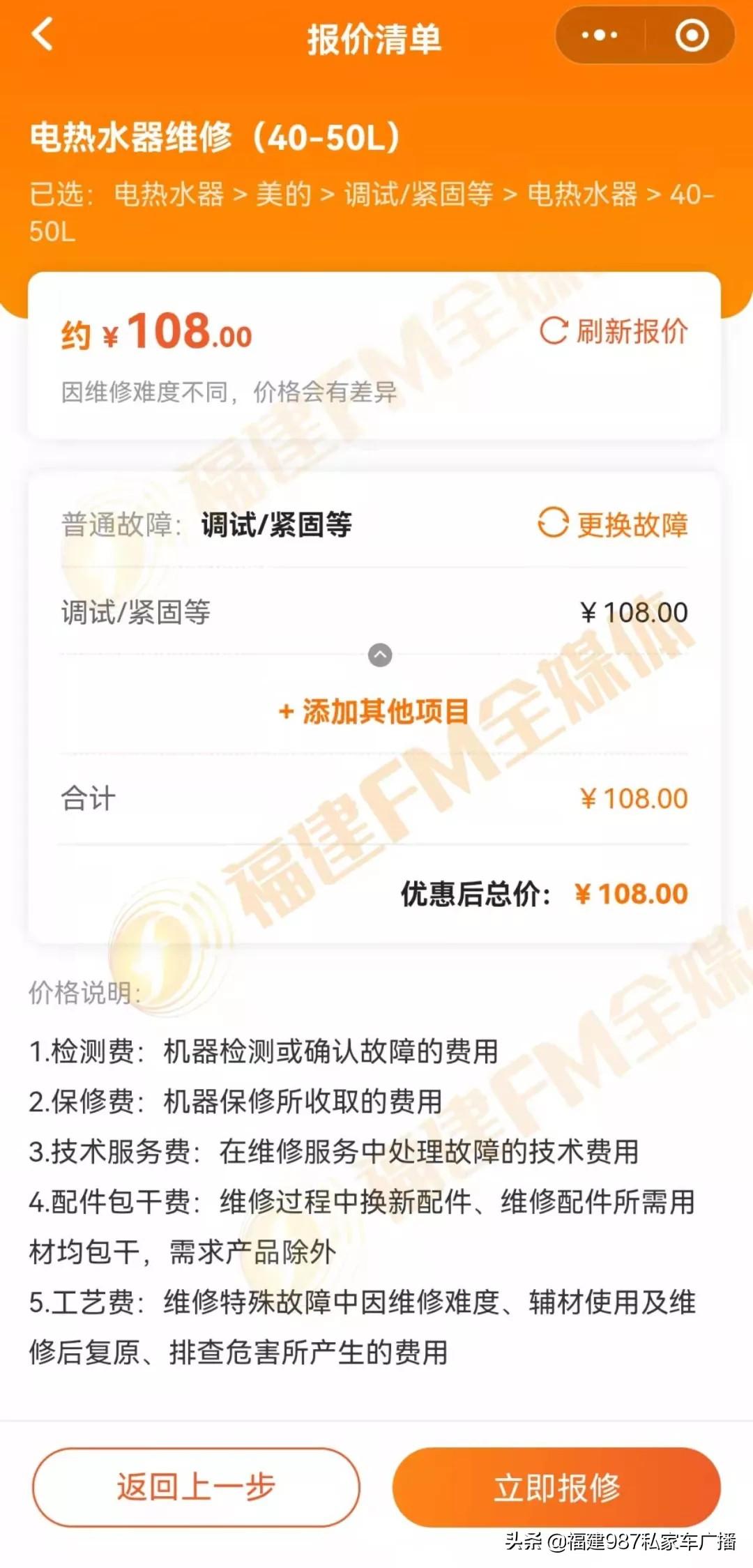This screenshot has height=1568, width=753.
Task: Tap 返回上一步 to return to previous step
Action: click(x=196, y=1486)
